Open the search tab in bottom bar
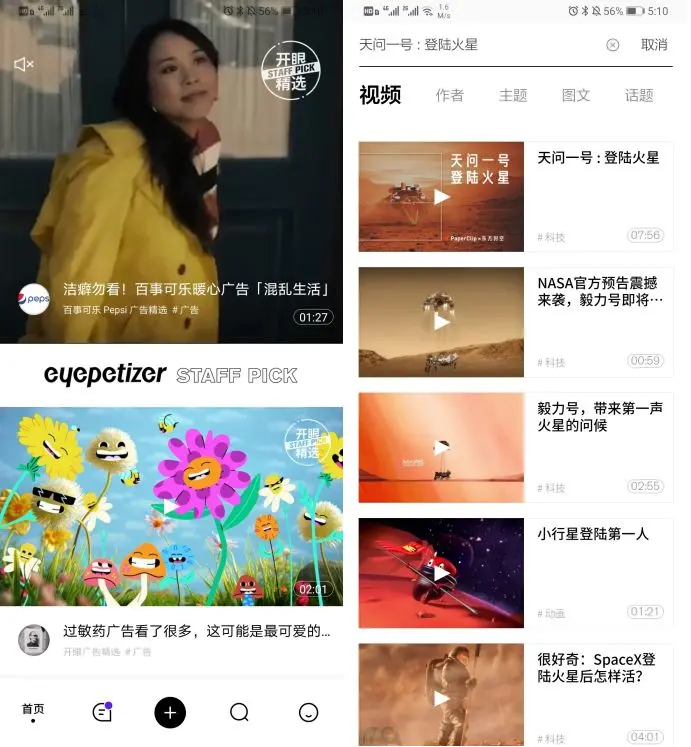Viewport: 691px width, 747px height. coord(239,712)
